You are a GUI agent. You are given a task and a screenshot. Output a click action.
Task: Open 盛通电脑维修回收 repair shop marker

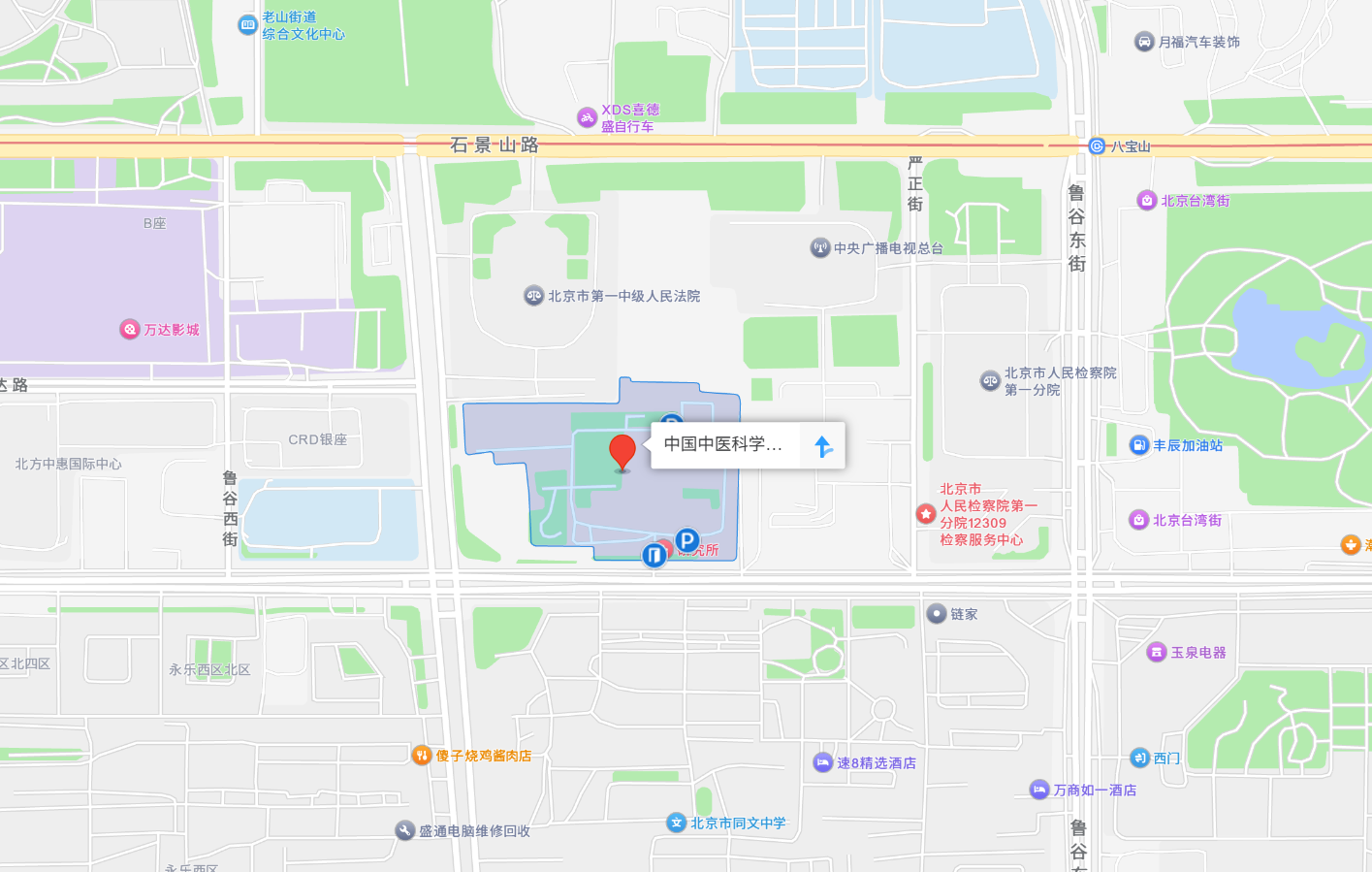click(405, 831)
